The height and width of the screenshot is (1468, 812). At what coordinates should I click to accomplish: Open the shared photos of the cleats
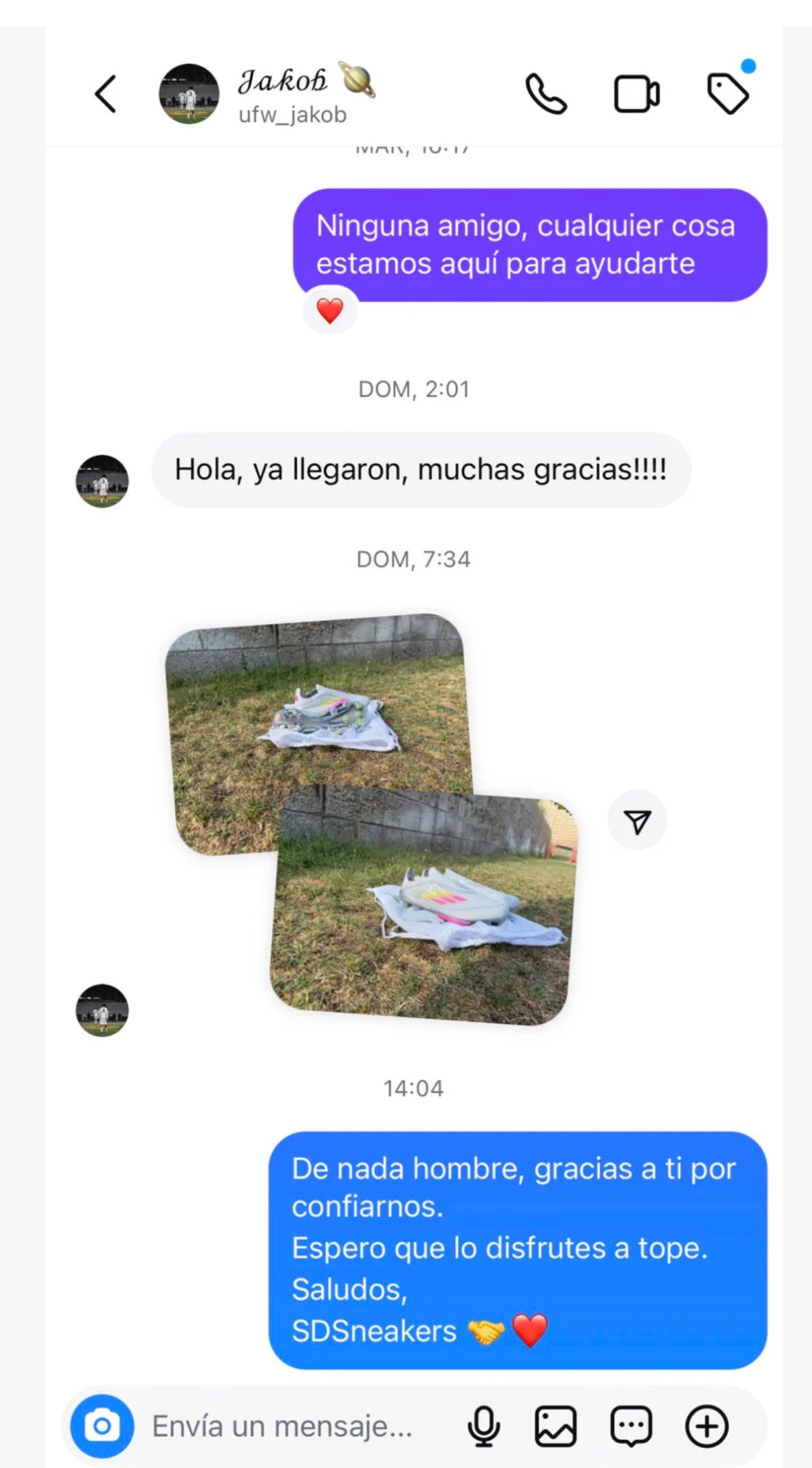point(423,903)
